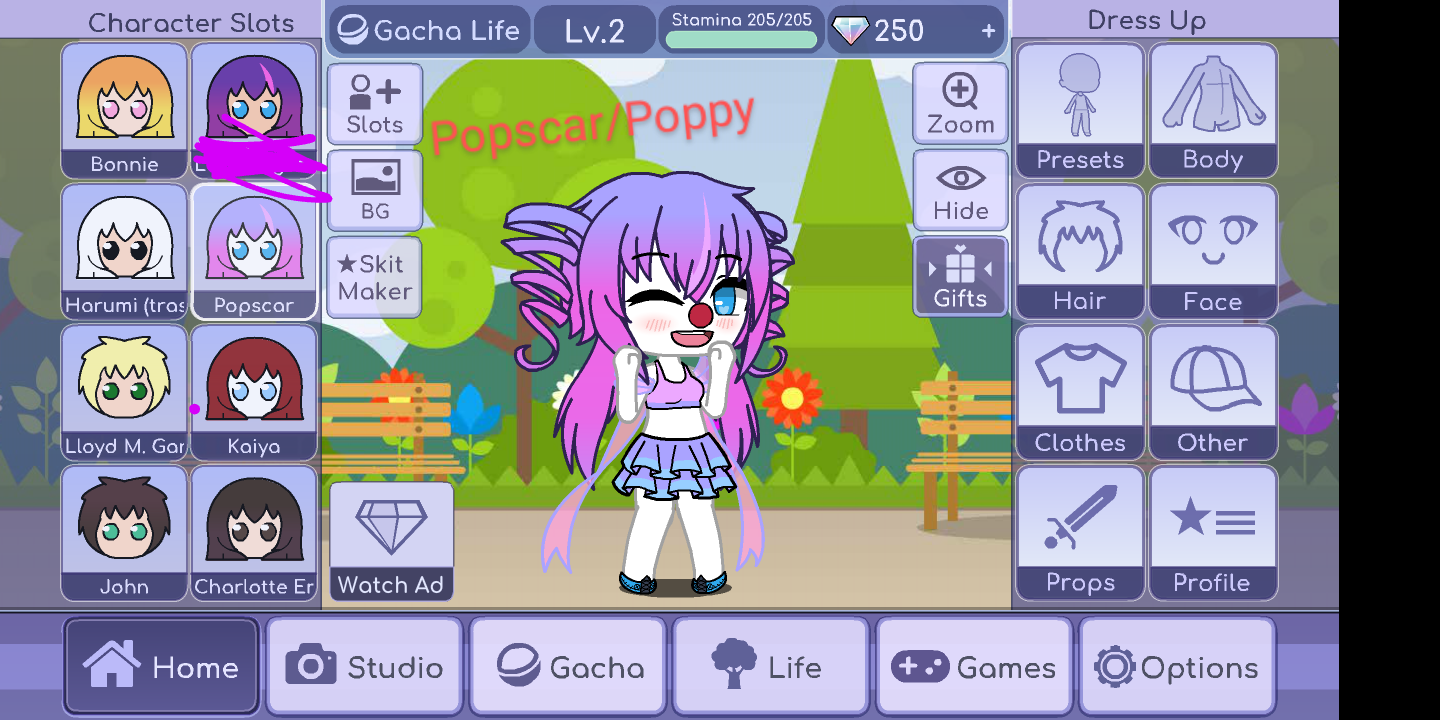Open the Skit Maker
Viewport: 1440px width, 720px height.
pos(375,277)
